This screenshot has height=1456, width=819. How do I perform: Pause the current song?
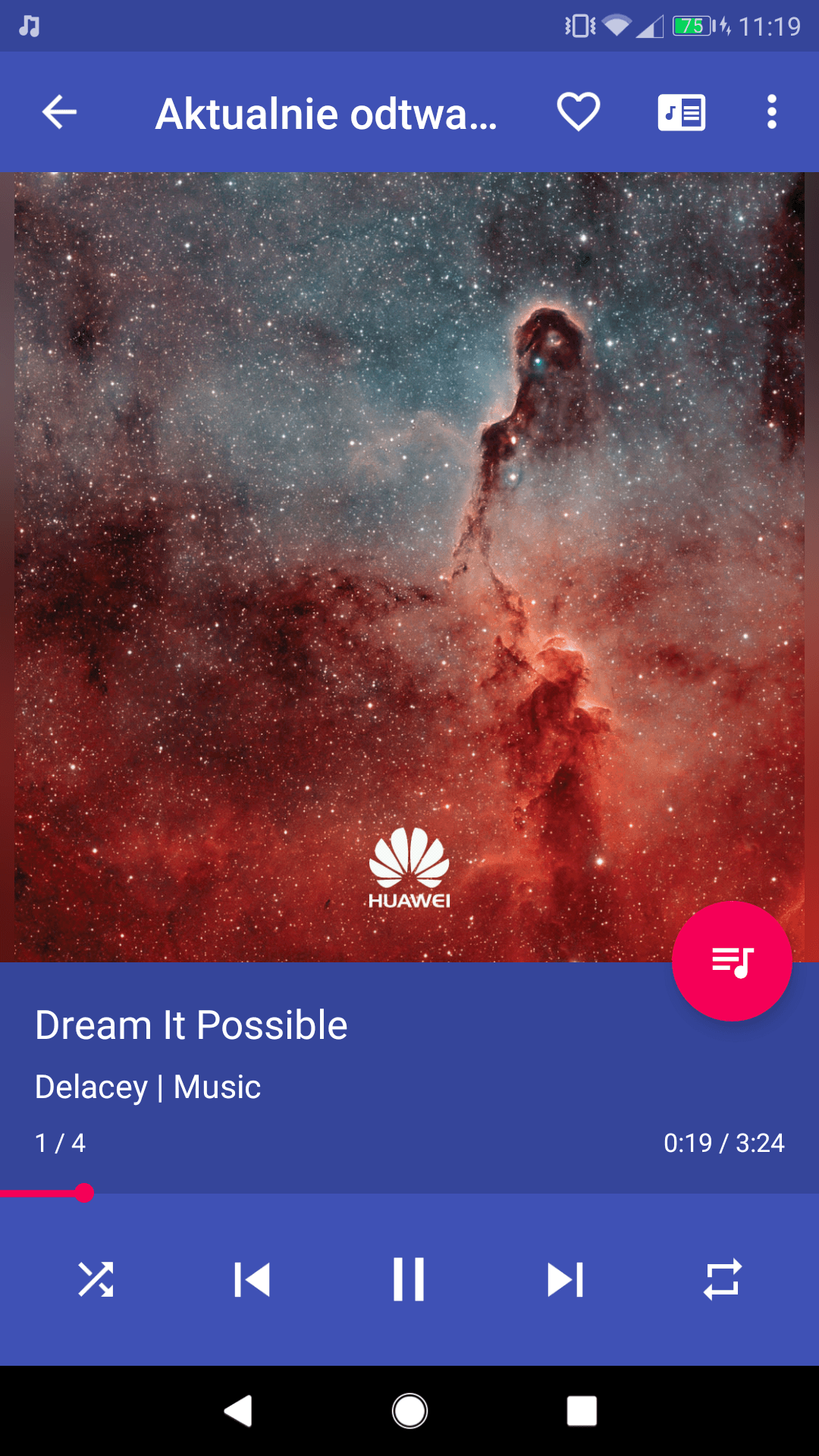pos(409,1279)
